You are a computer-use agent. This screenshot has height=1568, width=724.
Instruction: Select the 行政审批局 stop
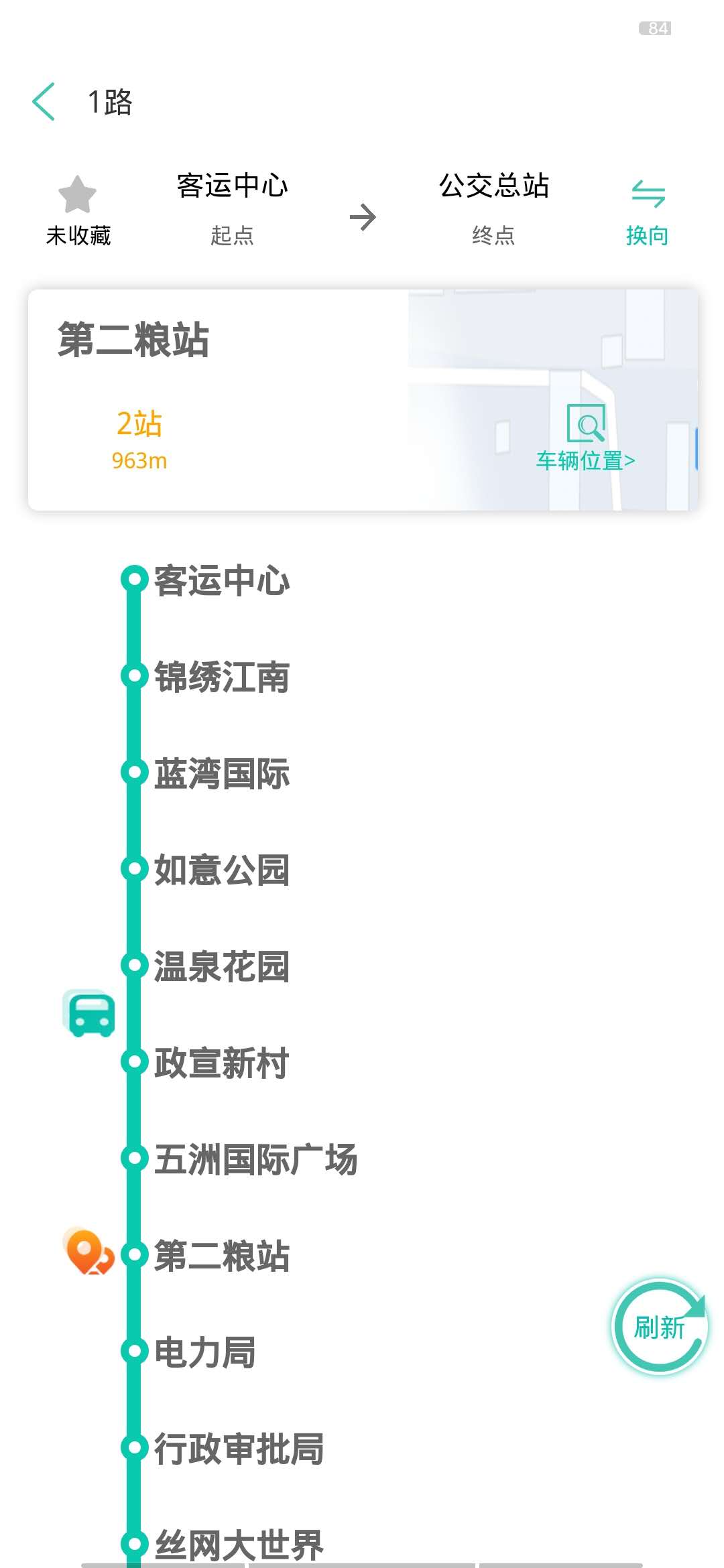(239, 1449)
